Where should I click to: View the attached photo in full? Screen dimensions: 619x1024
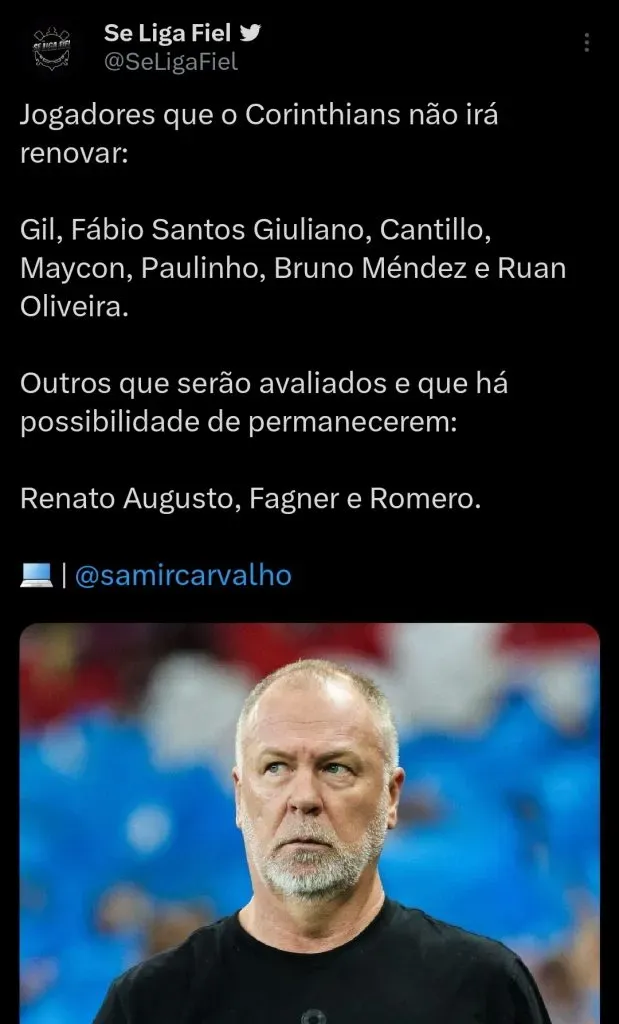(309, 820)
